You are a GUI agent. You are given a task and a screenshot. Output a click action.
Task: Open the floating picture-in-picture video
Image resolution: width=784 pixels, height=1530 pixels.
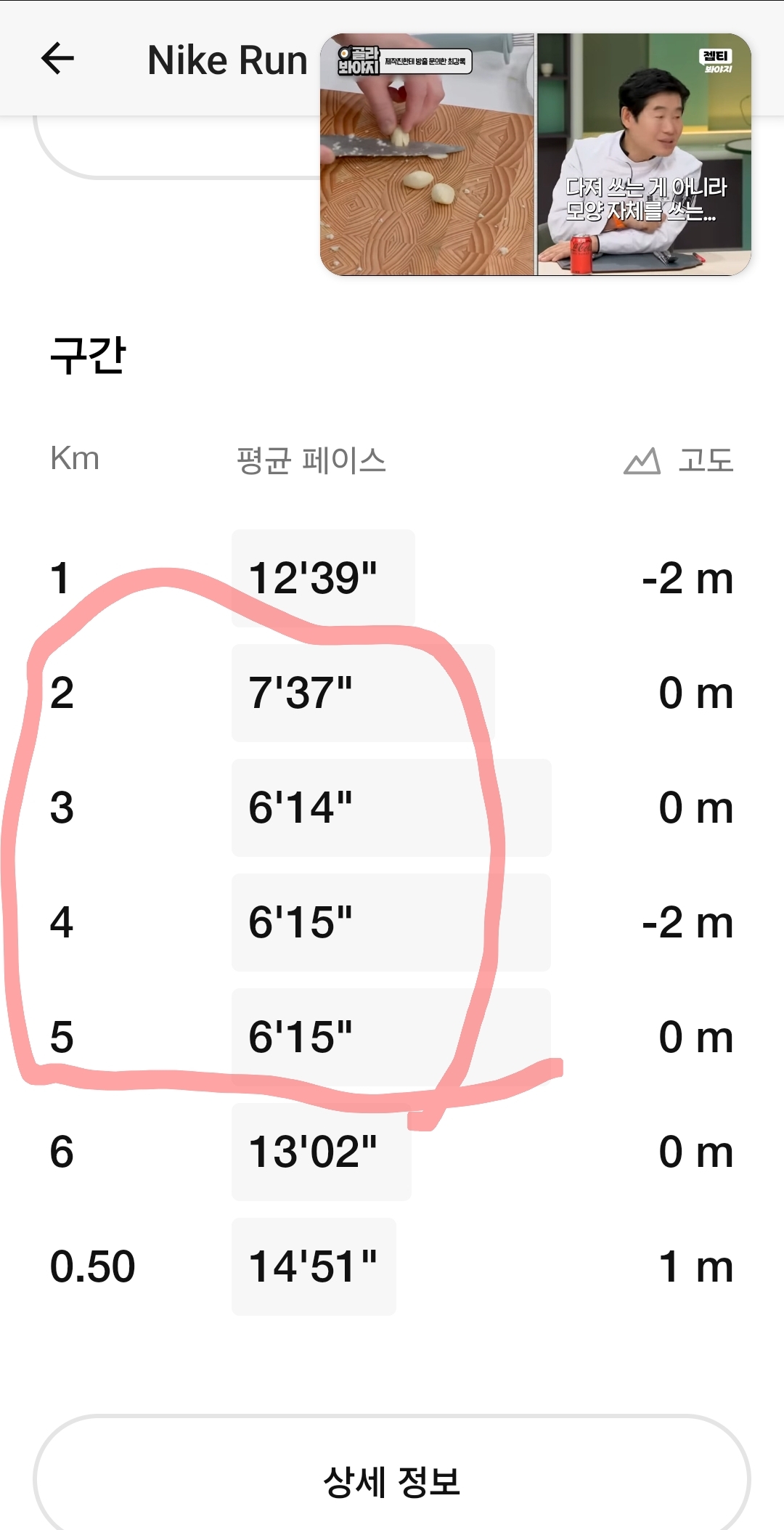[x=536, y=155]
